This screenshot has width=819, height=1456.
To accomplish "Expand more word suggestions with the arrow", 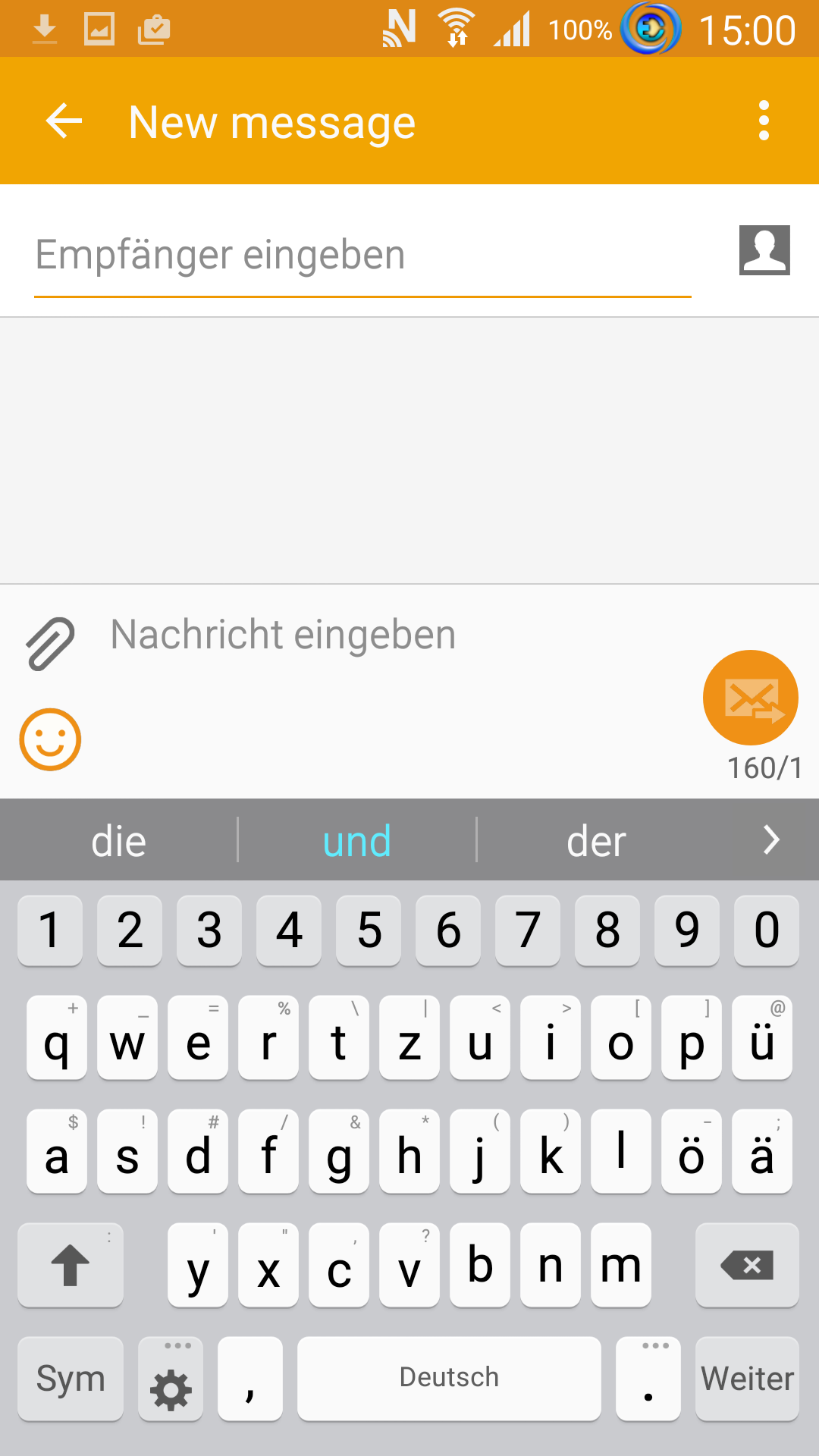I will 771,840.
